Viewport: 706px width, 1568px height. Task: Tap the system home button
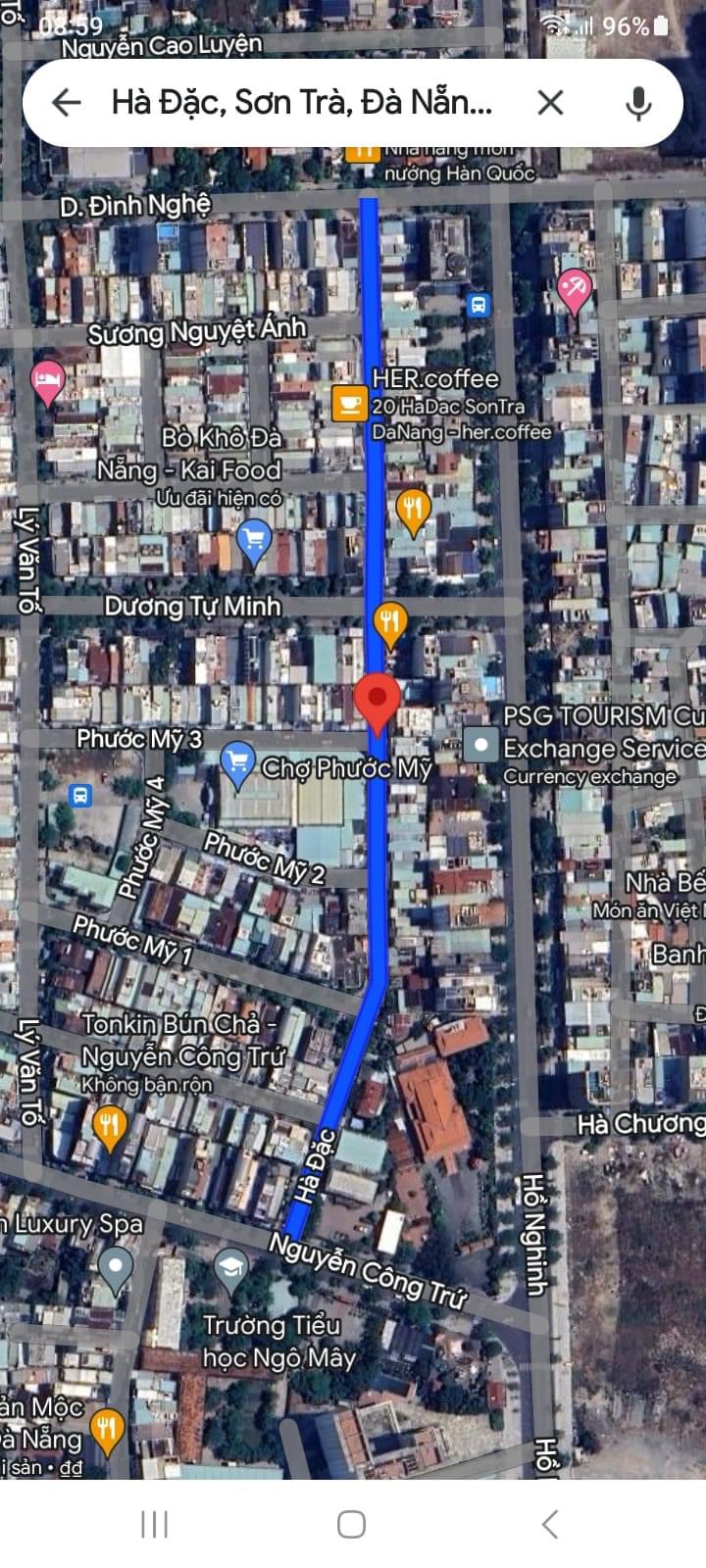tap(351, 1524)
